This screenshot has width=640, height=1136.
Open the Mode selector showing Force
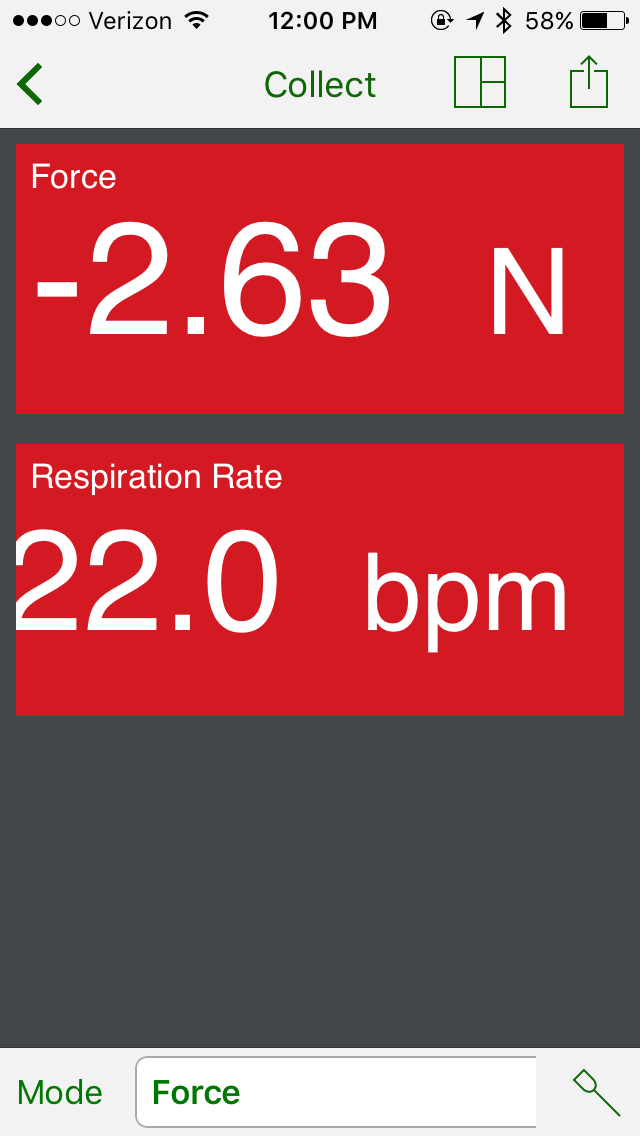click(336, 1092)
